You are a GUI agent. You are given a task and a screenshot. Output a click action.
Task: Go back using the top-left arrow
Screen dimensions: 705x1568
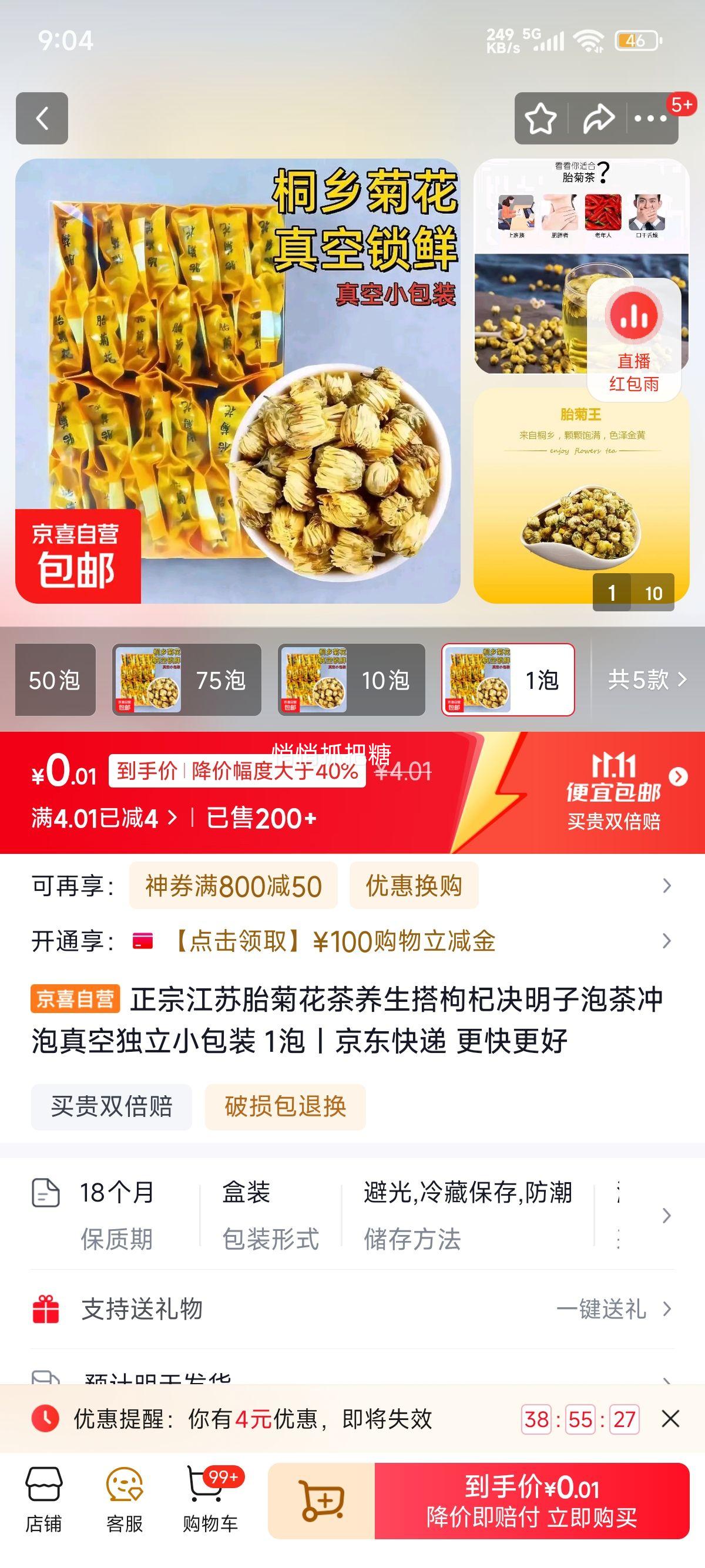tap(41, 118)
